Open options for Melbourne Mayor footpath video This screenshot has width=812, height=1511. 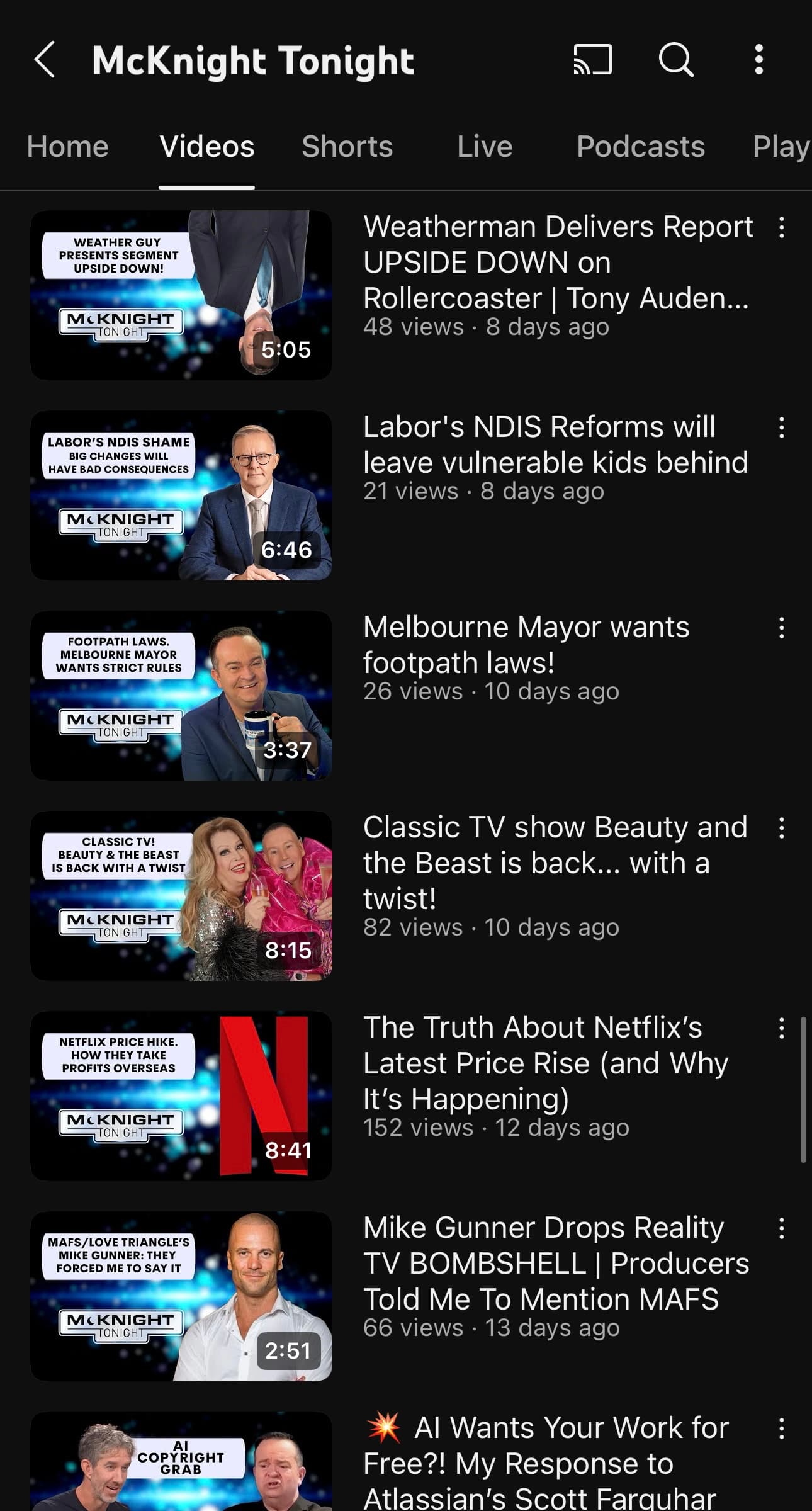click(x=781, y=628)
